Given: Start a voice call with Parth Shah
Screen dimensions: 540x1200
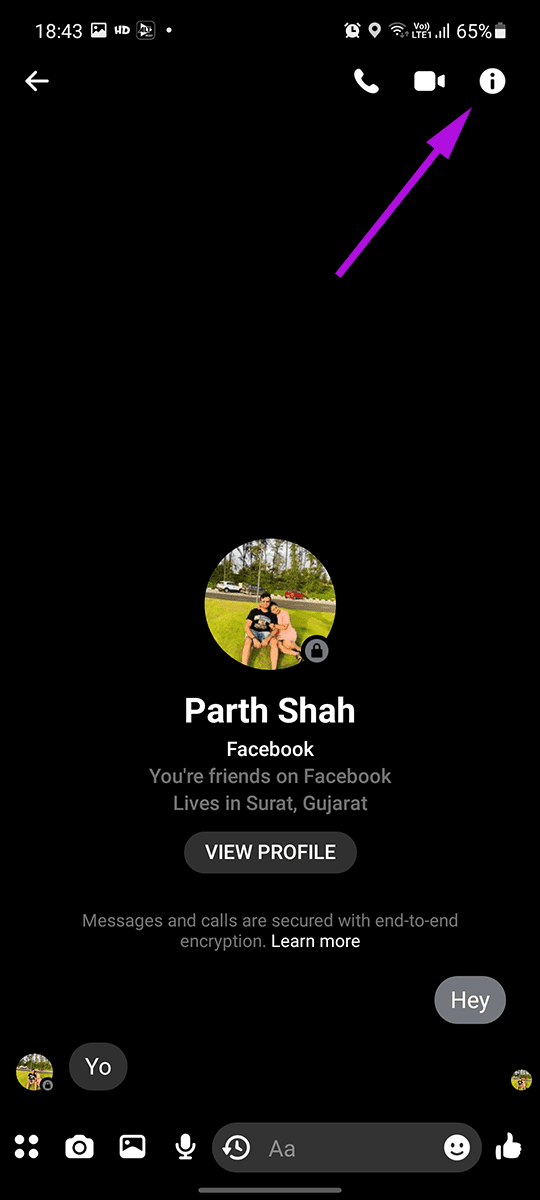Looking at the screenshot, I should 367,81.
